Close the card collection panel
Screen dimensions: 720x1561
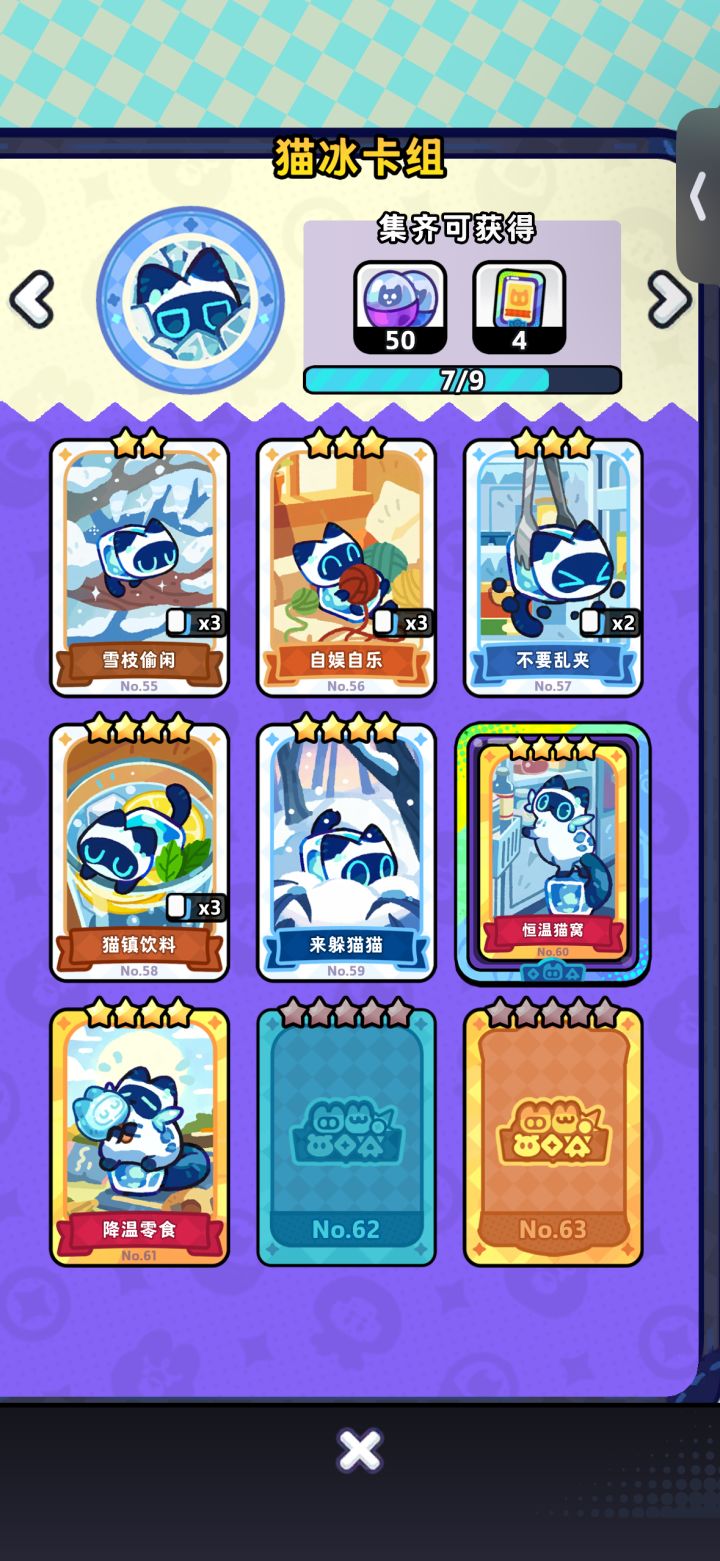360,1450
